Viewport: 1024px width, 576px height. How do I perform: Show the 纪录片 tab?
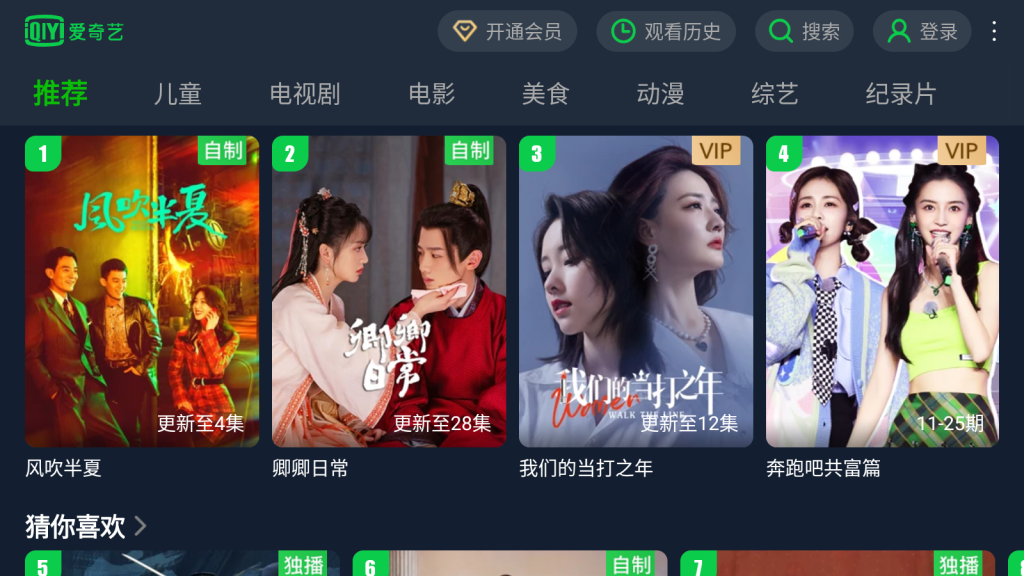point(901,94)
